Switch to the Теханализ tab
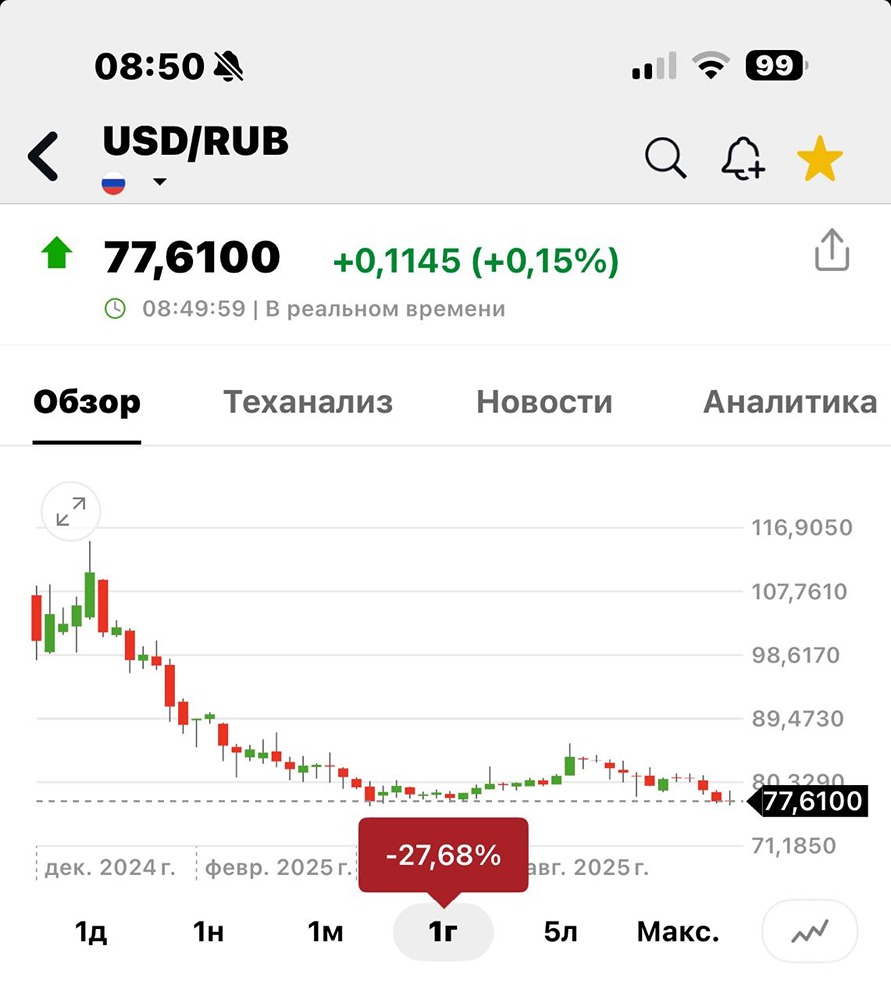The image size is (891, 1000). 306,401
